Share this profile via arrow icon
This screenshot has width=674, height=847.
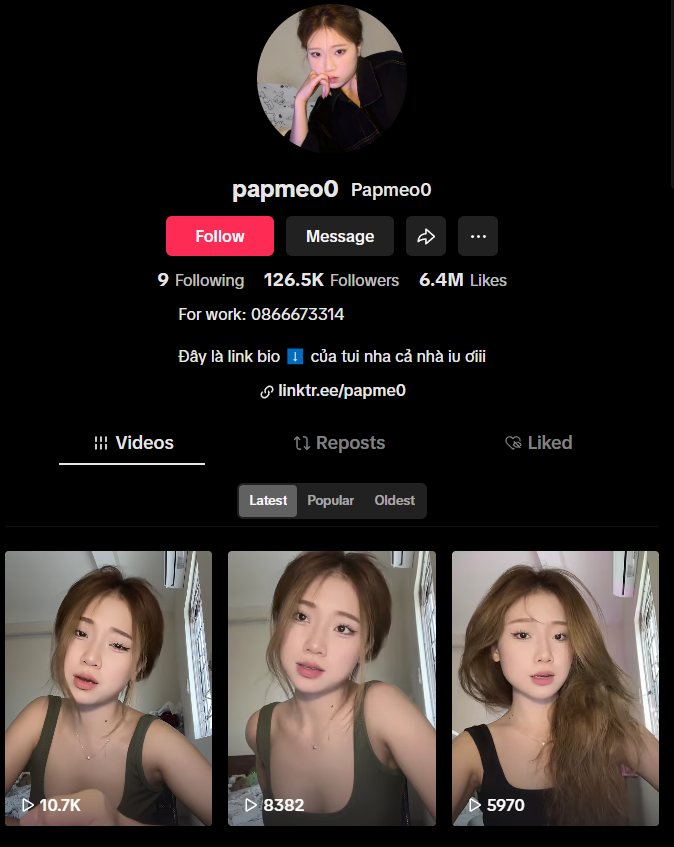point(426,236)
